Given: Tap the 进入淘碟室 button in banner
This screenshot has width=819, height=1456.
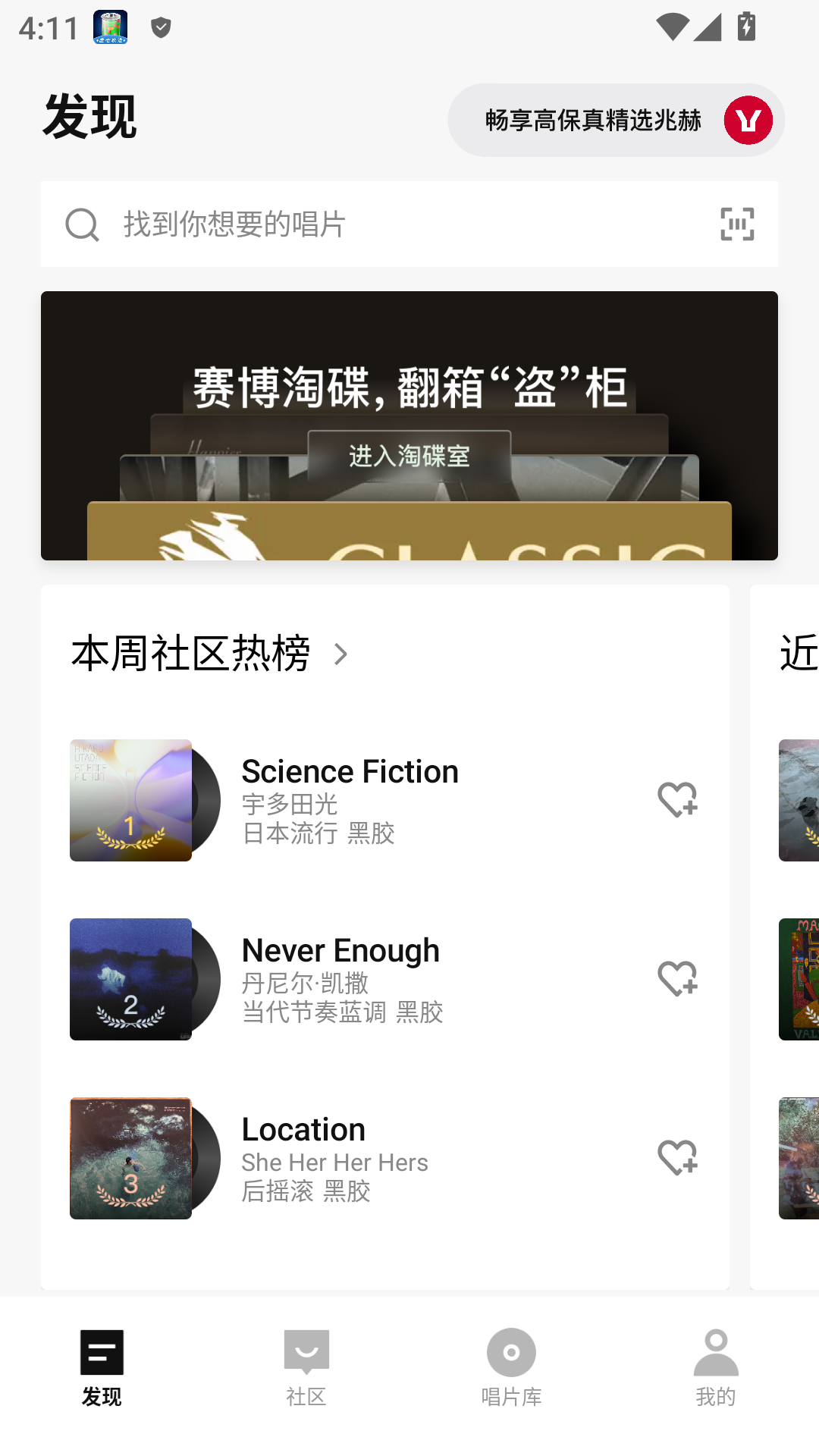Looking at the screenshot, I should [409, 455].
